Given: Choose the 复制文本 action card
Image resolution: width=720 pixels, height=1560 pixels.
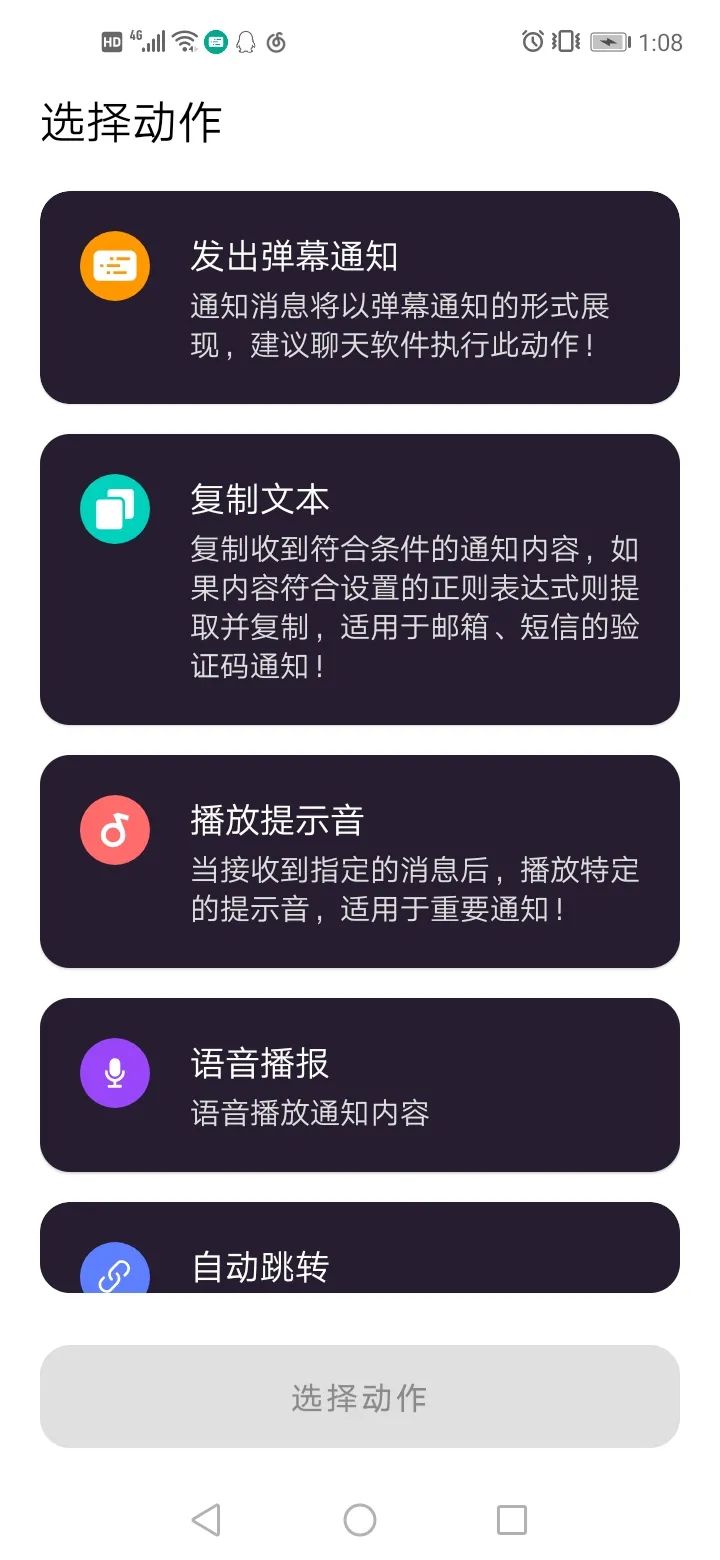Looking at the screenshot, I should click(360, 580).
